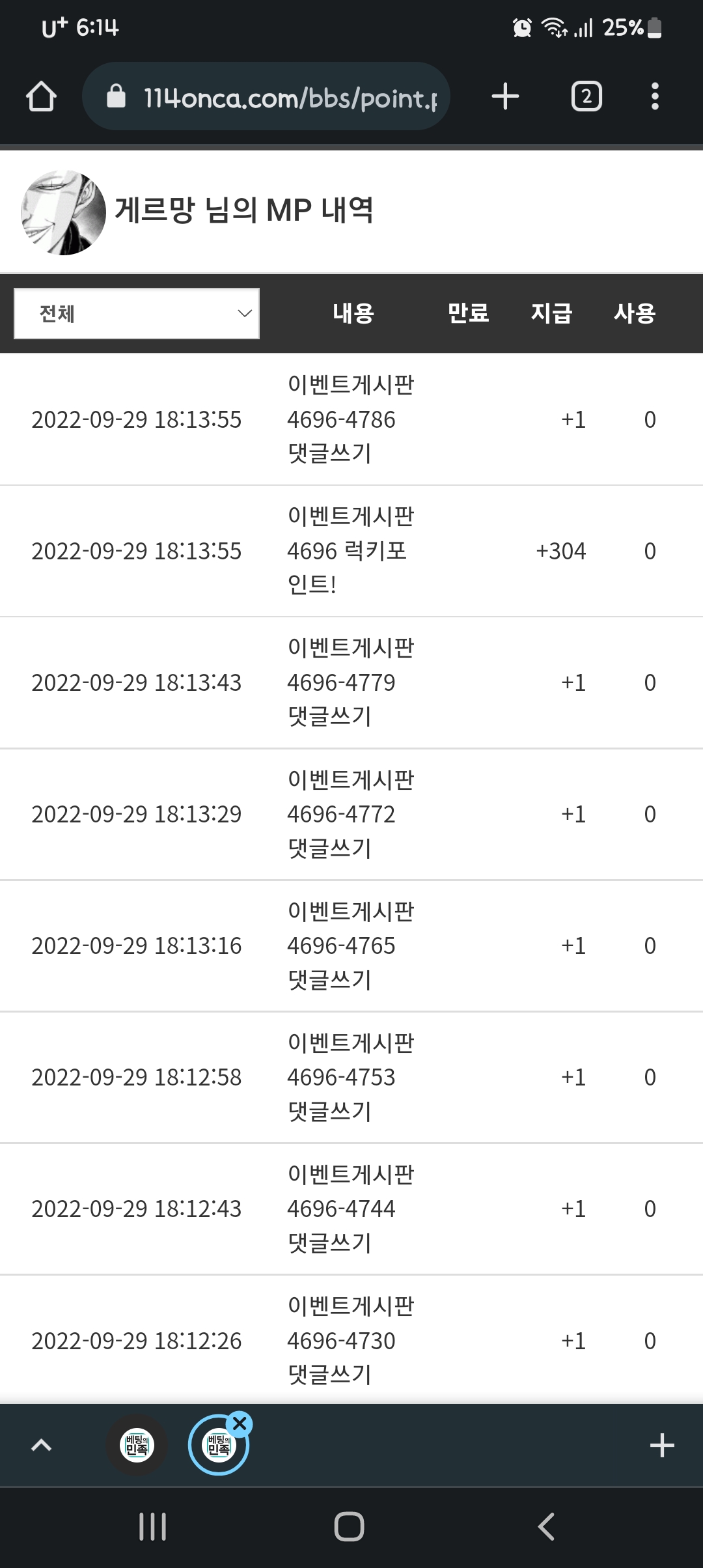Open a new browser tab
This screenshot has height=1568, width=703.
click(x=505, y=97)
